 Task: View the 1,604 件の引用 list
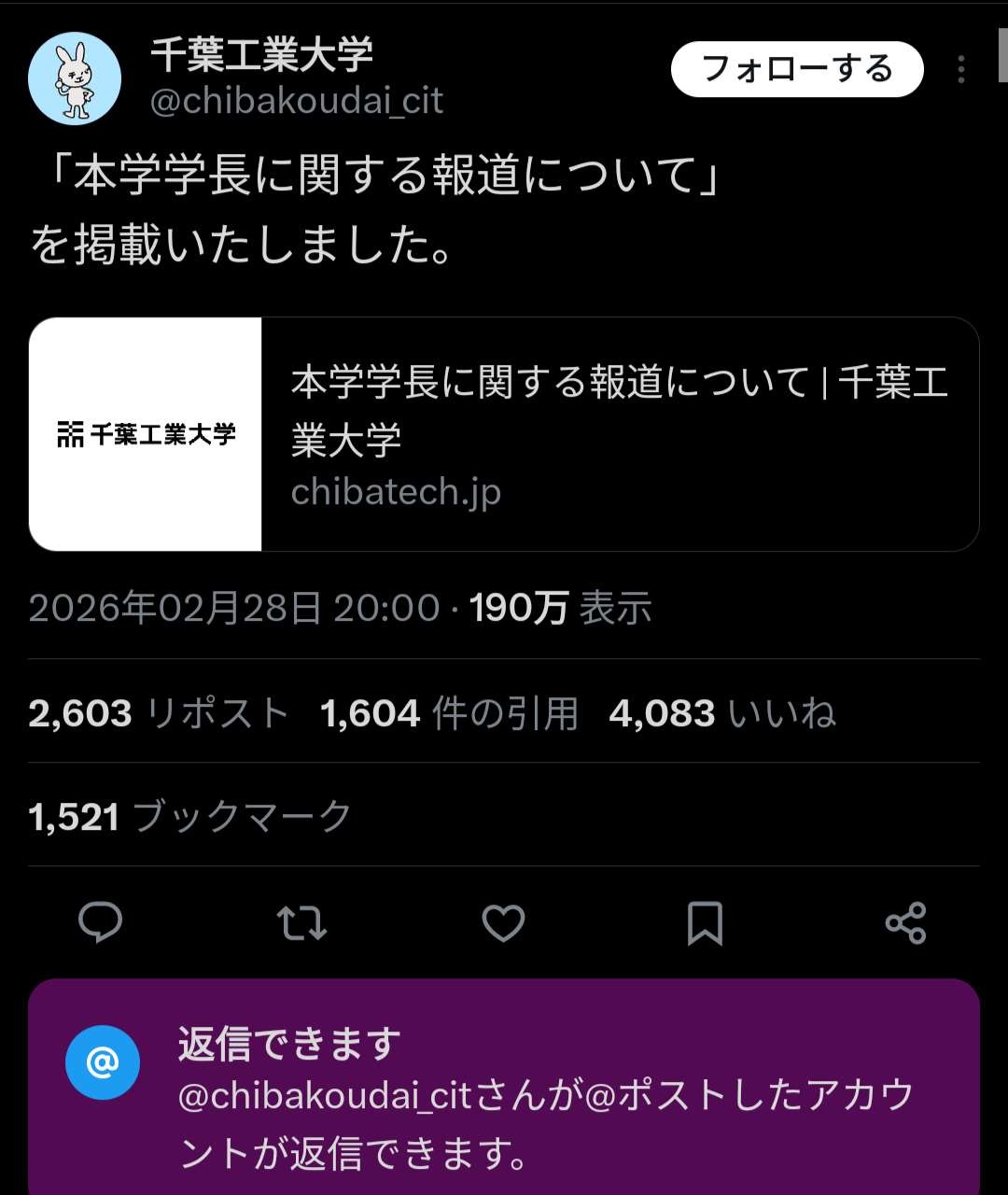coord(449,713)
